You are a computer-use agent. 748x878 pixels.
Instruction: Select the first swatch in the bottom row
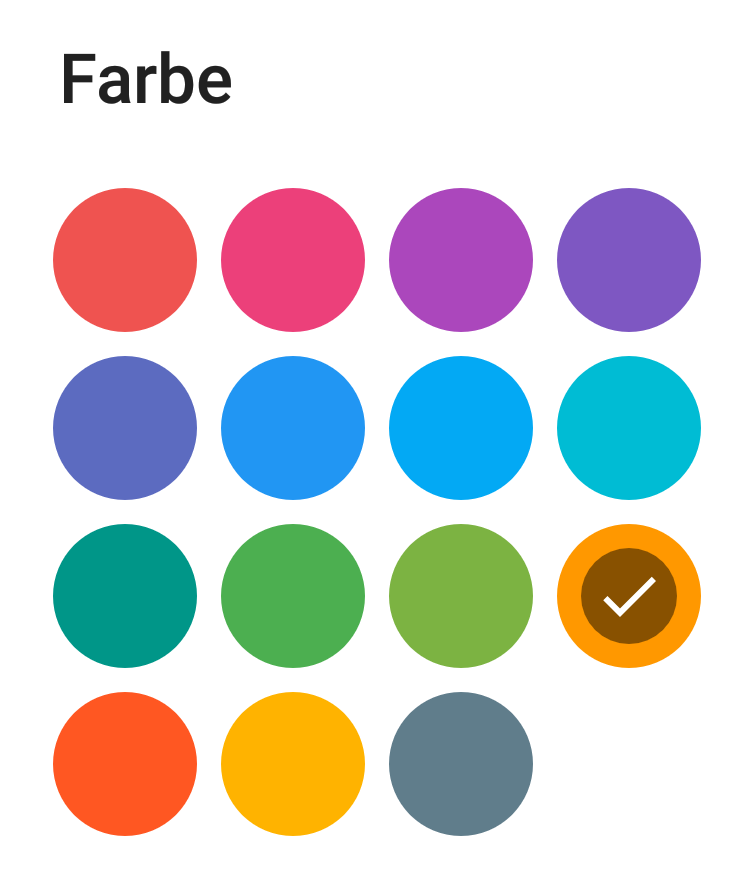tap(125, 763)
